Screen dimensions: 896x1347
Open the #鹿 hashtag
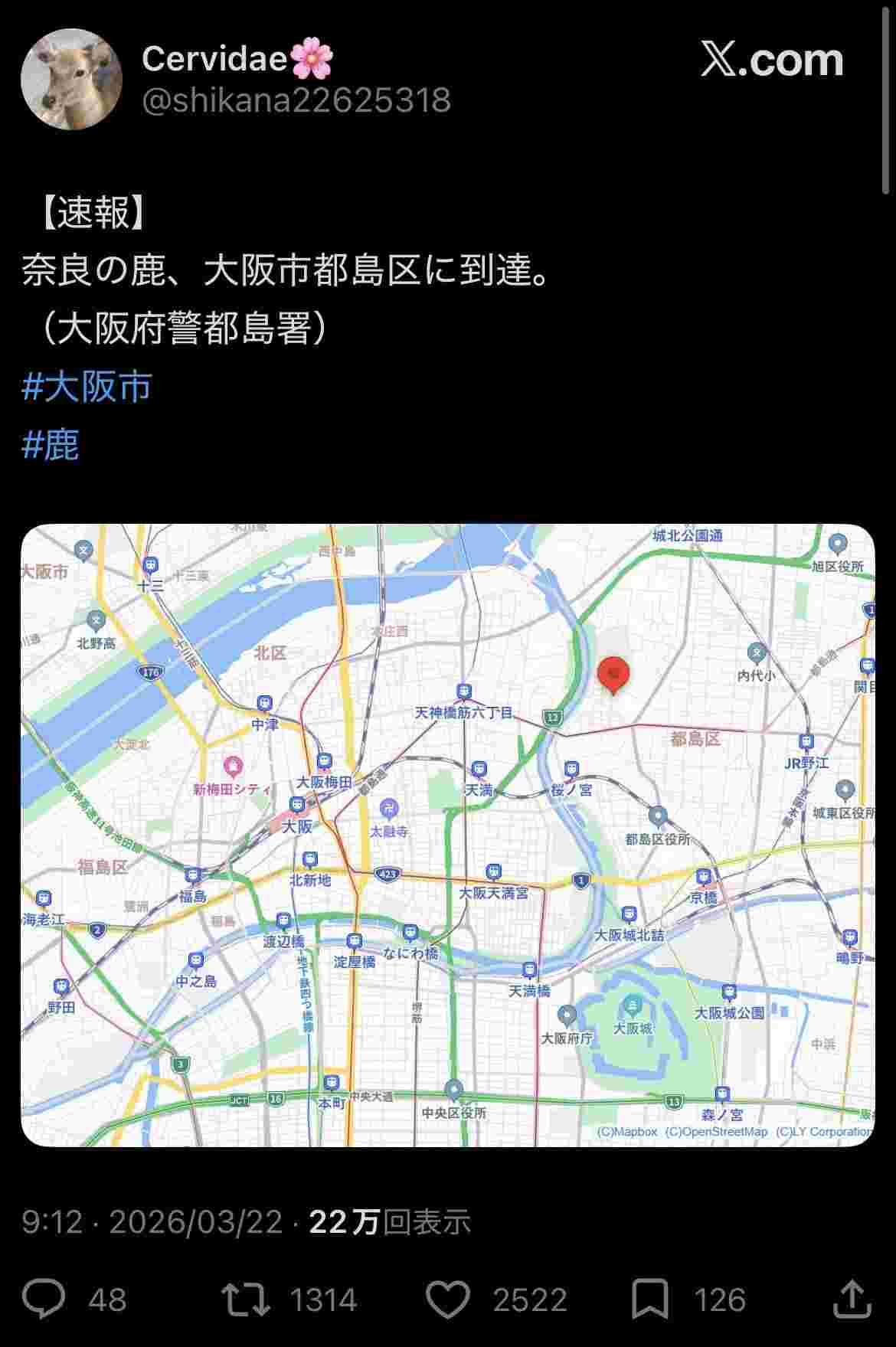pos(51,445)
